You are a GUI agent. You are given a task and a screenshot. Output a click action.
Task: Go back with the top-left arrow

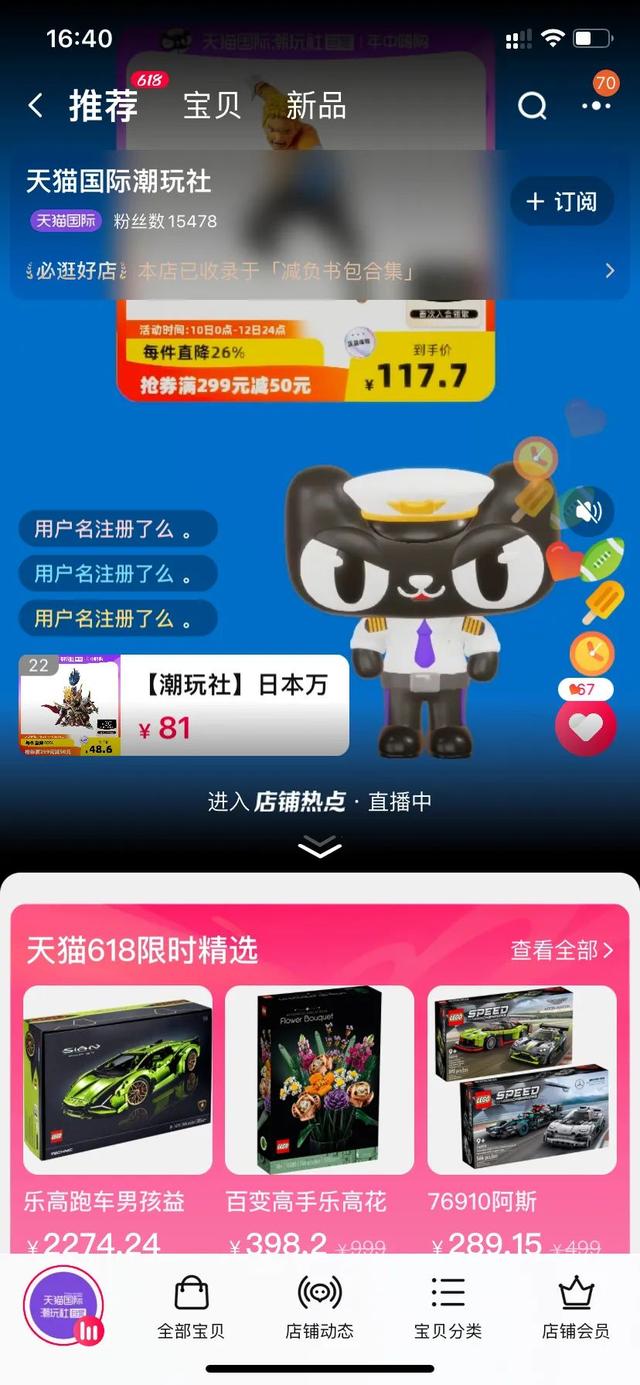(x=36, y=105)
